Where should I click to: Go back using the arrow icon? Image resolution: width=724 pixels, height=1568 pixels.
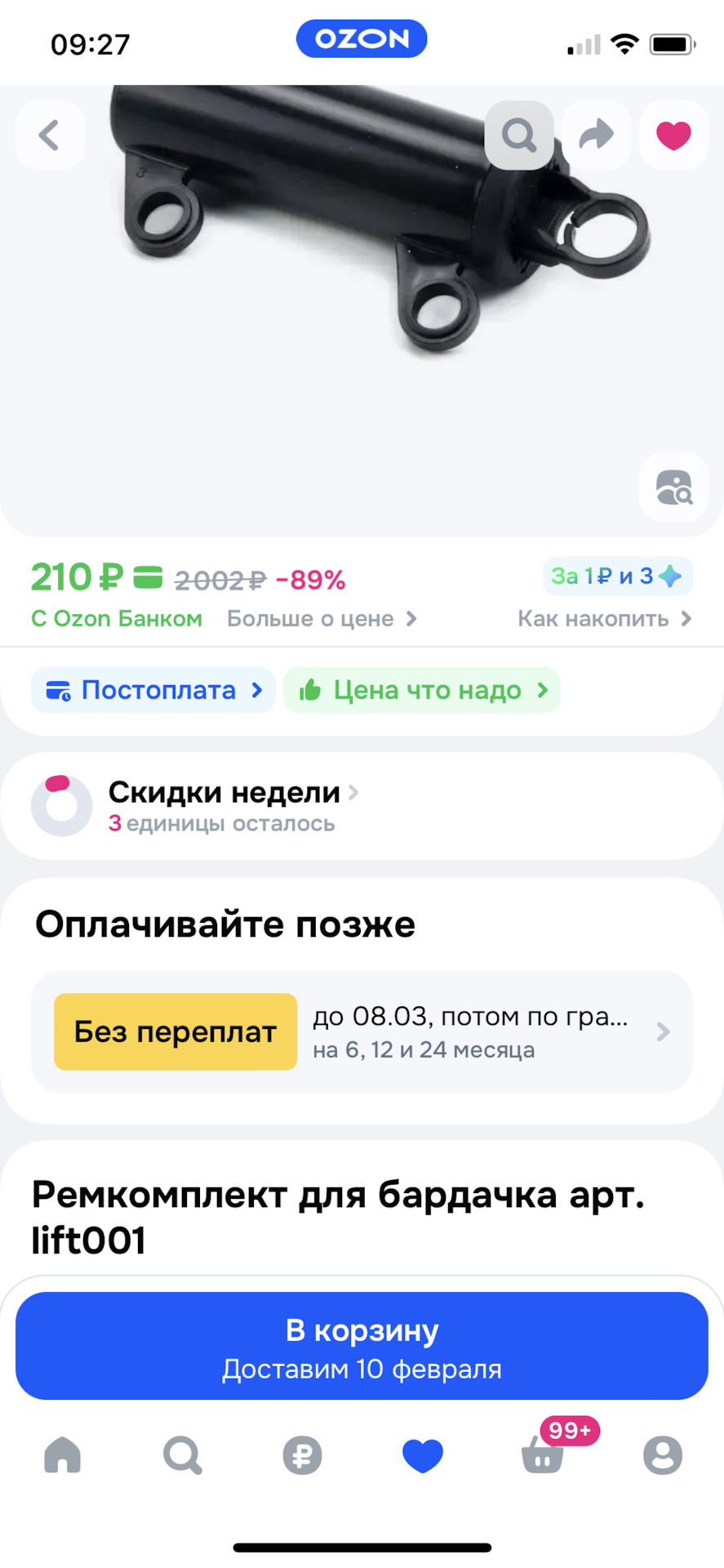pos(50,136)
